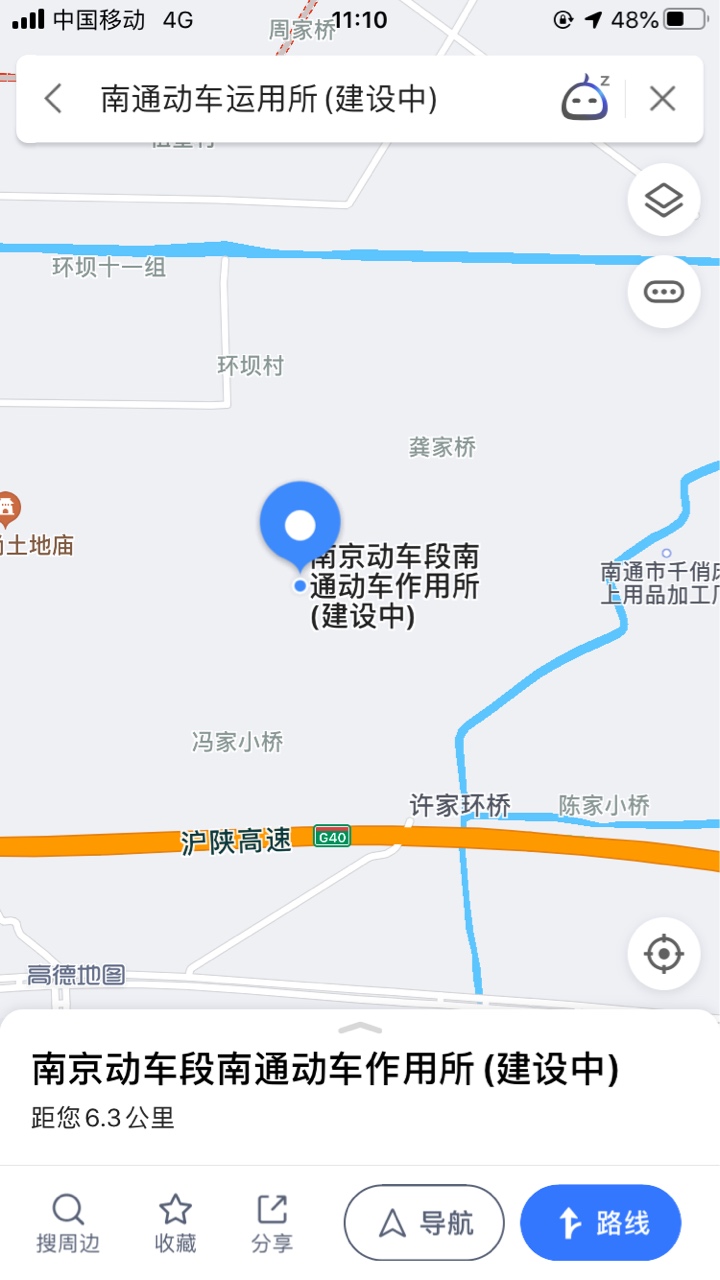This screenshot has width=720, height=1280.
Task: Recenter map on my current location
Action: (x=663, y=954)
